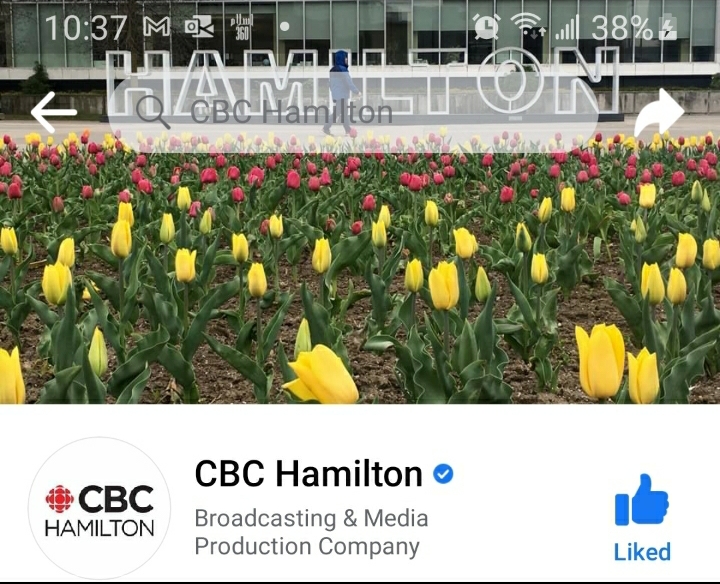Go back using the arrow
The width and height of the screenshot is (720, 584).
click(x=53, y=112)
